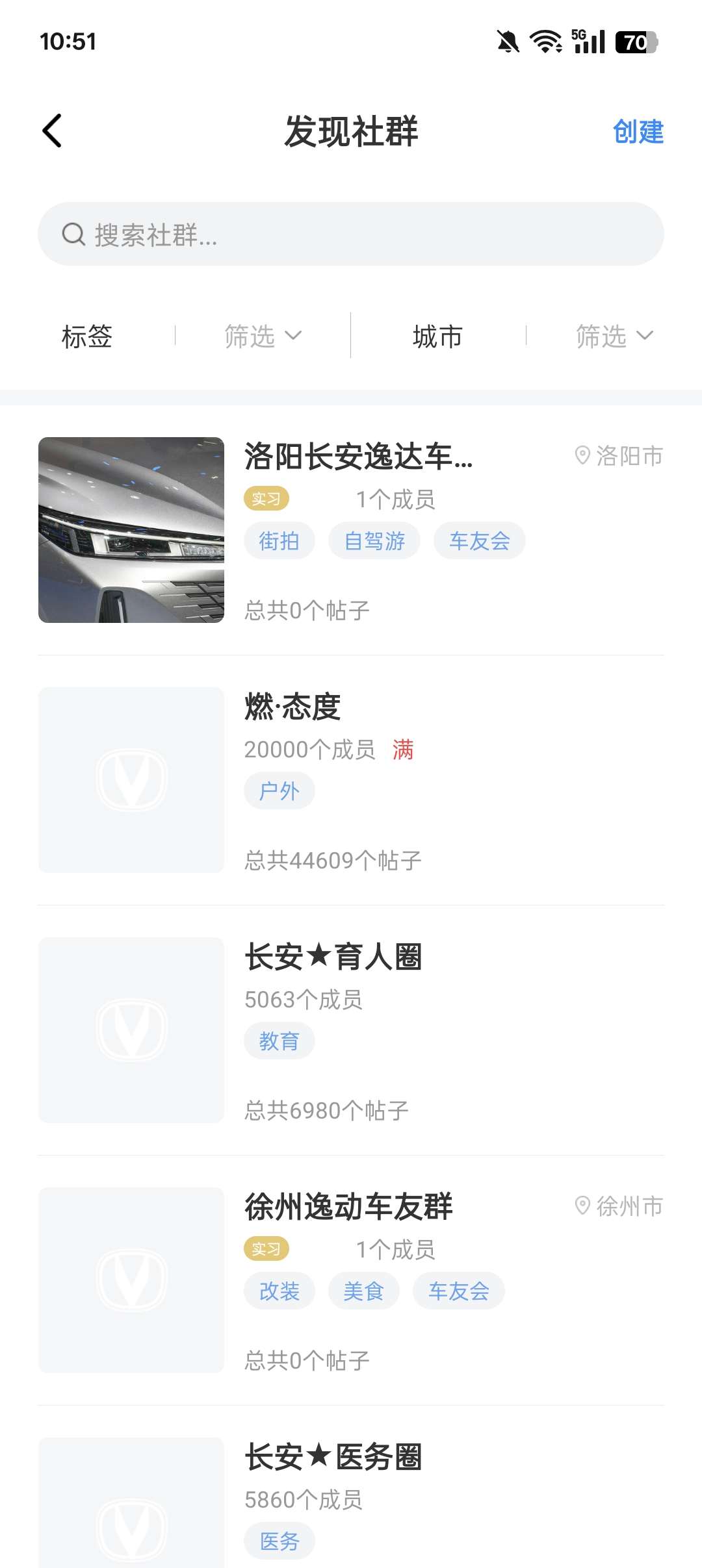The height and width of the screenshot is (1568, 702).
Task: Expand the 标签 filter dropdown
Action: click(x=263, y=336)
